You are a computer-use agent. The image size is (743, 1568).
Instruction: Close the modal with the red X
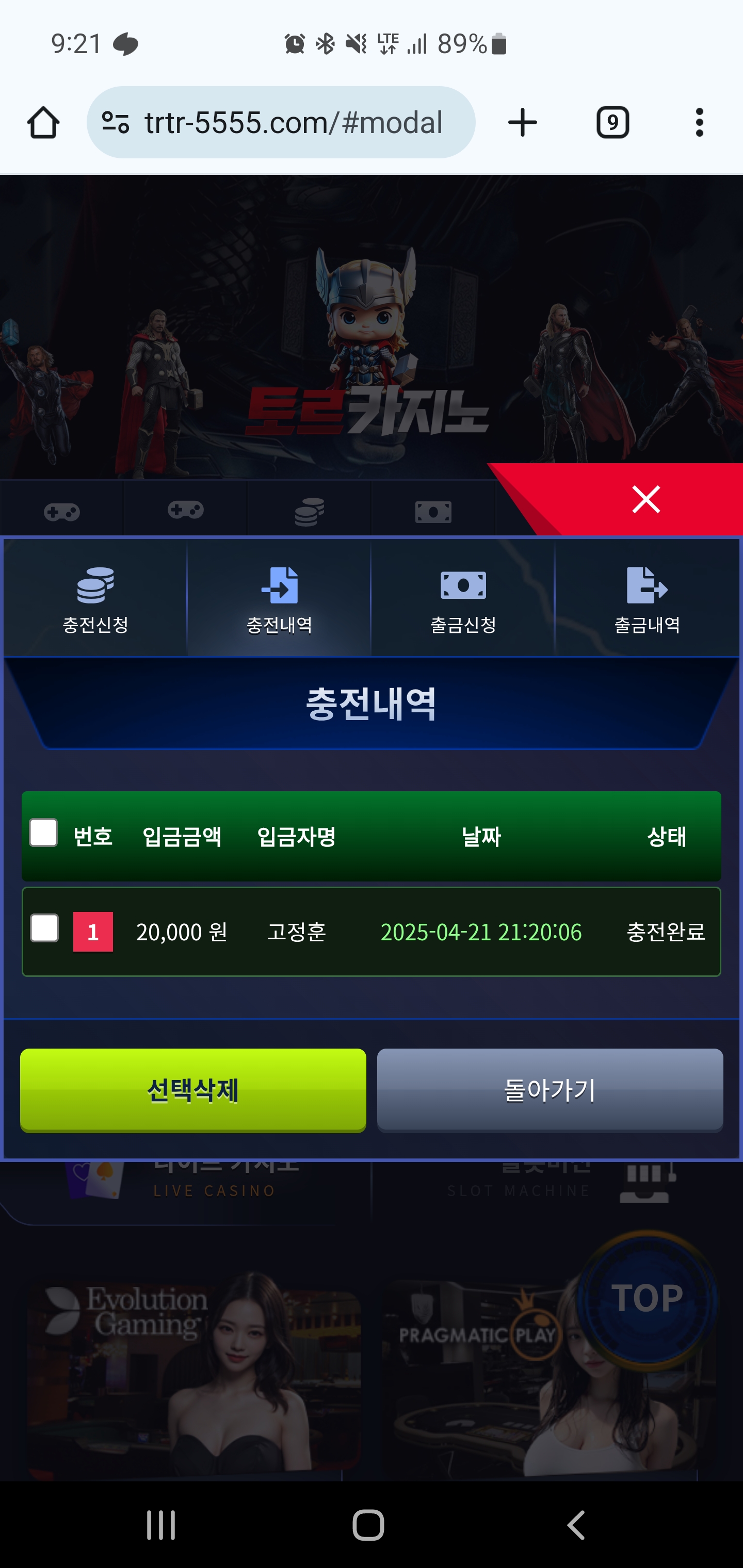click(645, 499)
